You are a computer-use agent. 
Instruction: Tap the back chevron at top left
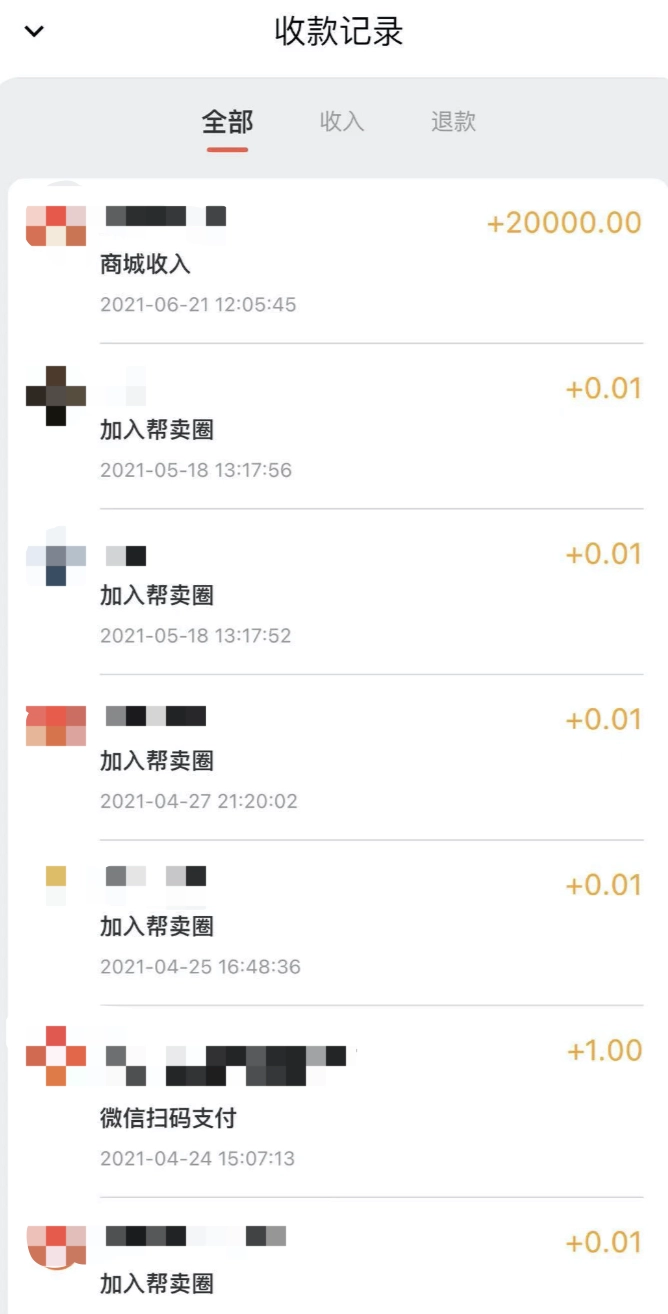(35, 32)
